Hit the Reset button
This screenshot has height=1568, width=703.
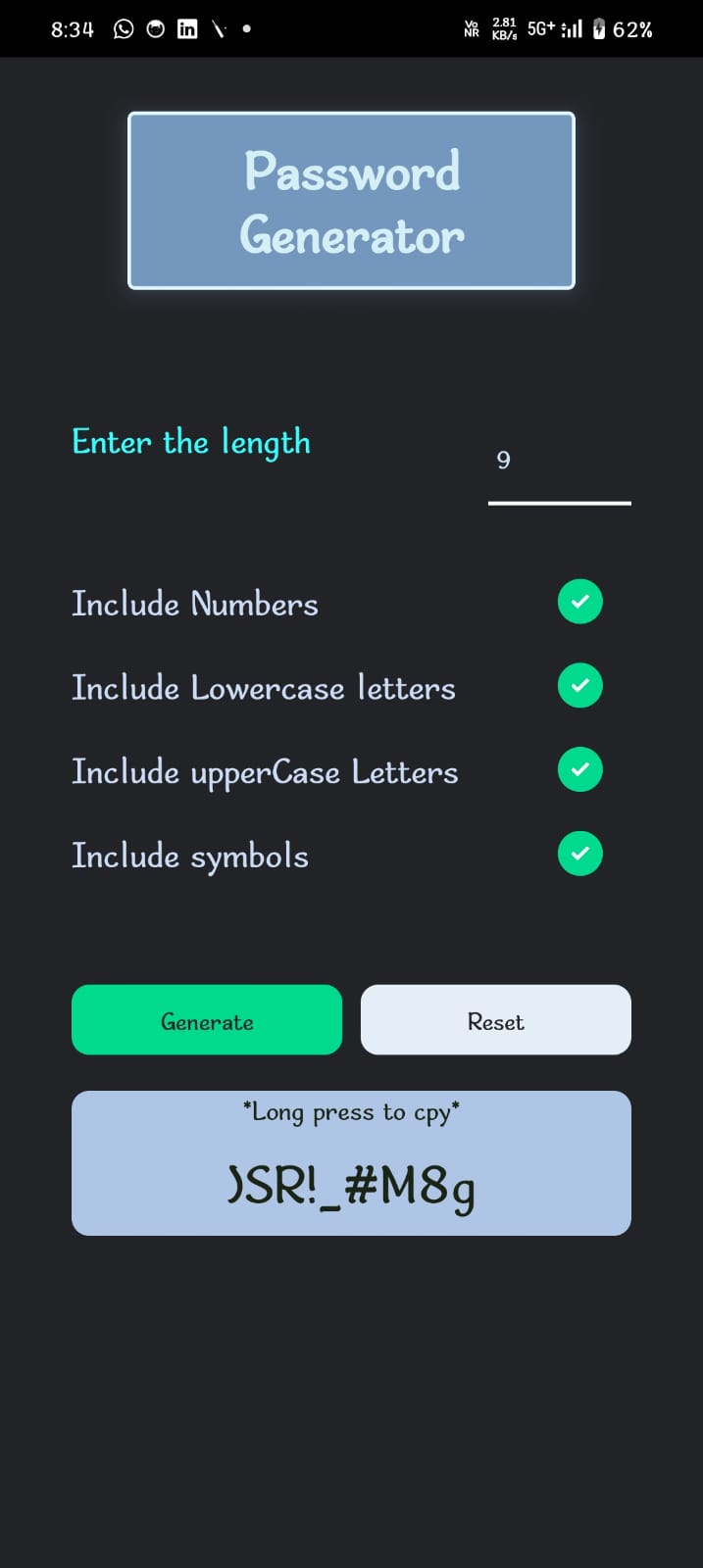[495, 1020]
